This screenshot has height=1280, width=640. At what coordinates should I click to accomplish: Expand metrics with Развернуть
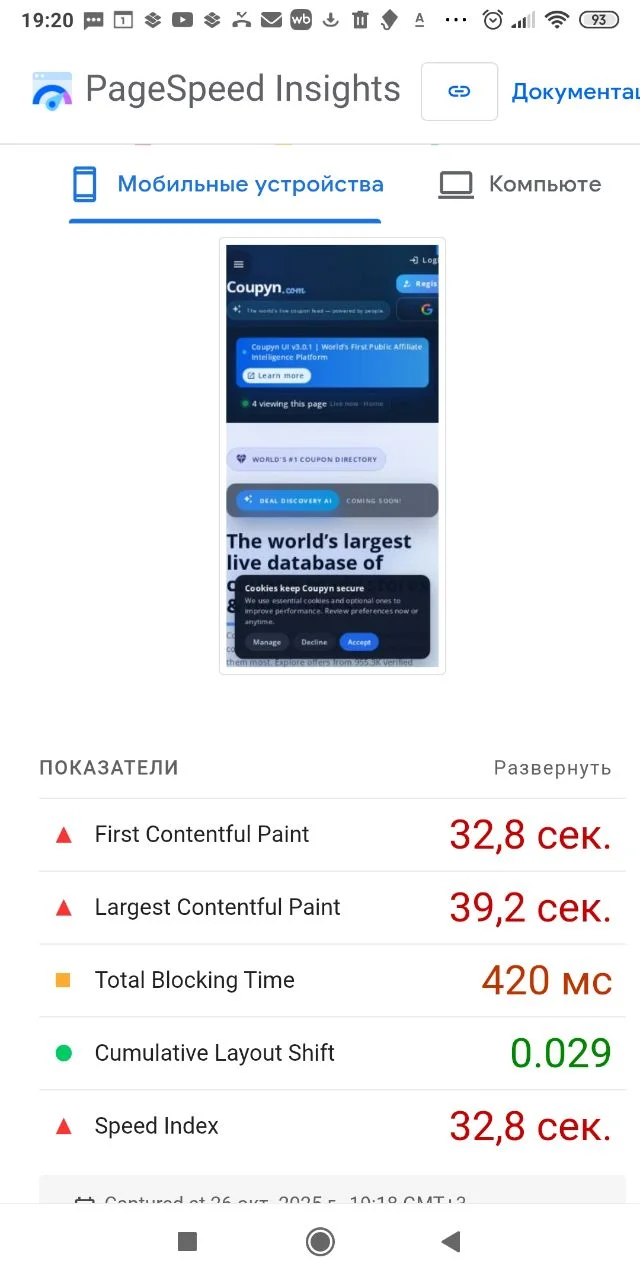(x=552, y=768)
